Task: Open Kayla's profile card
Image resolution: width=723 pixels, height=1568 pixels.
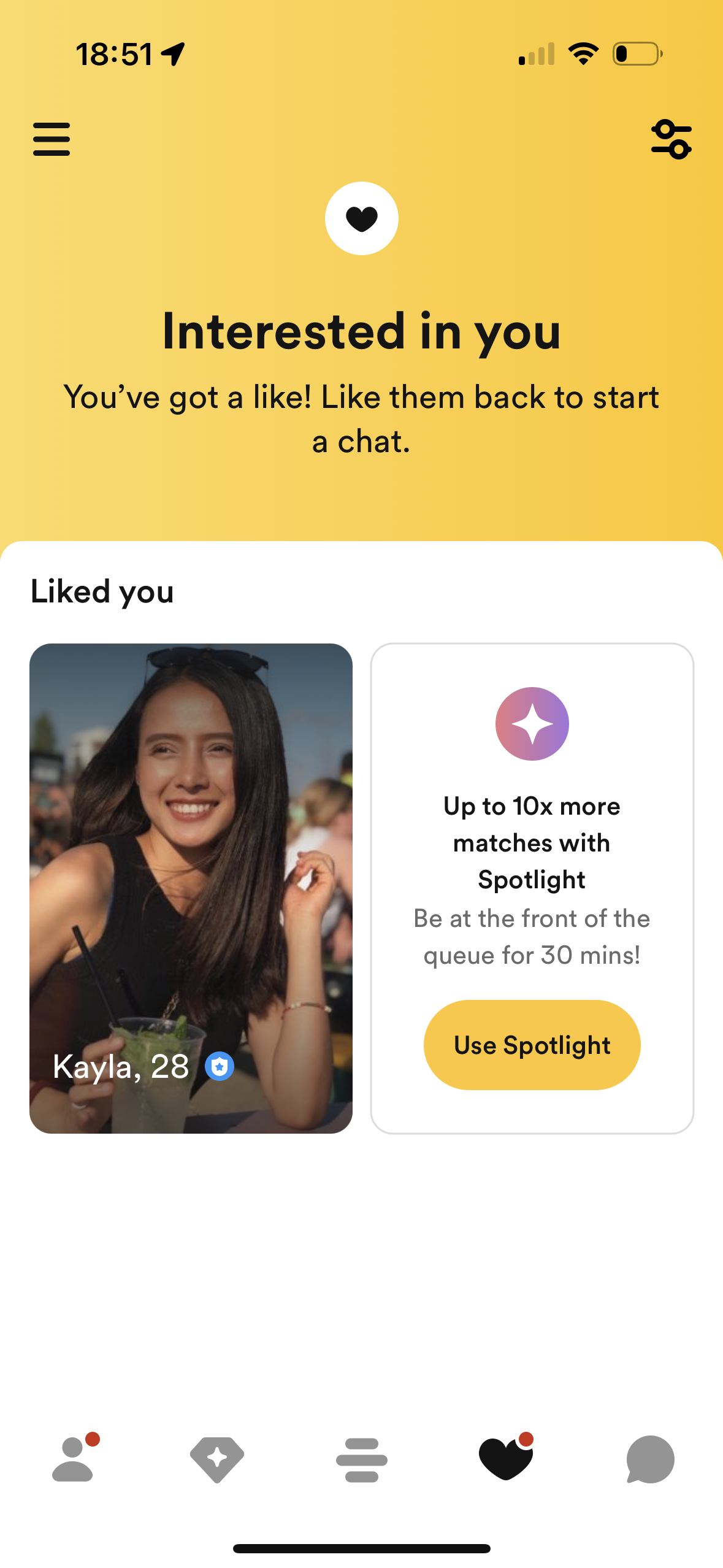Action: (x=191, y=888)
